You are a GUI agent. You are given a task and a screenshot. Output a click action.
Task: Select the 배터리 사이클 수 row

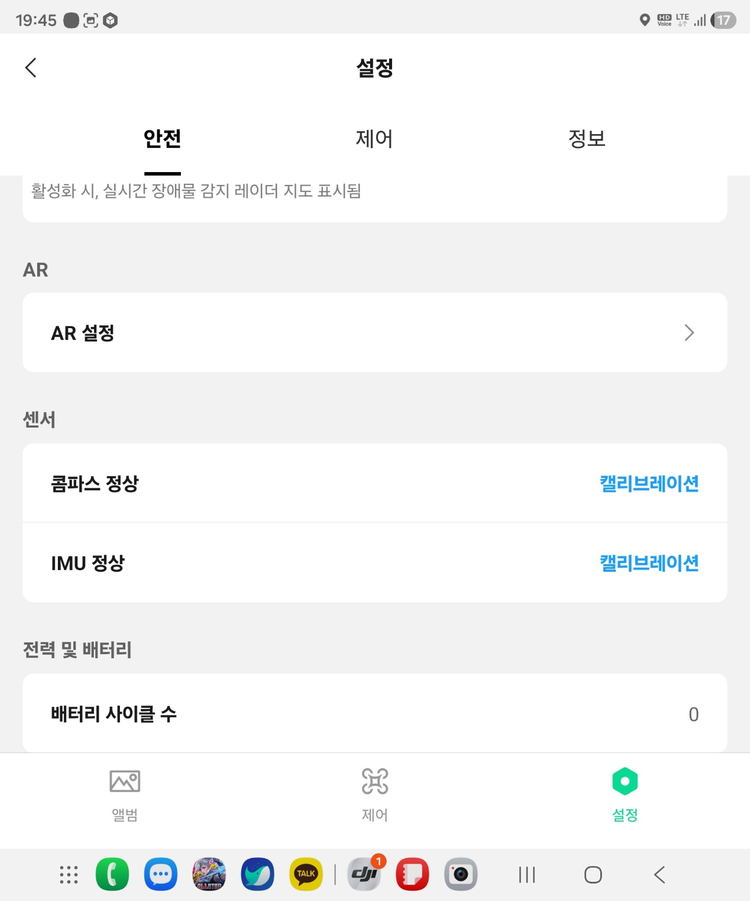pos(374,713)
